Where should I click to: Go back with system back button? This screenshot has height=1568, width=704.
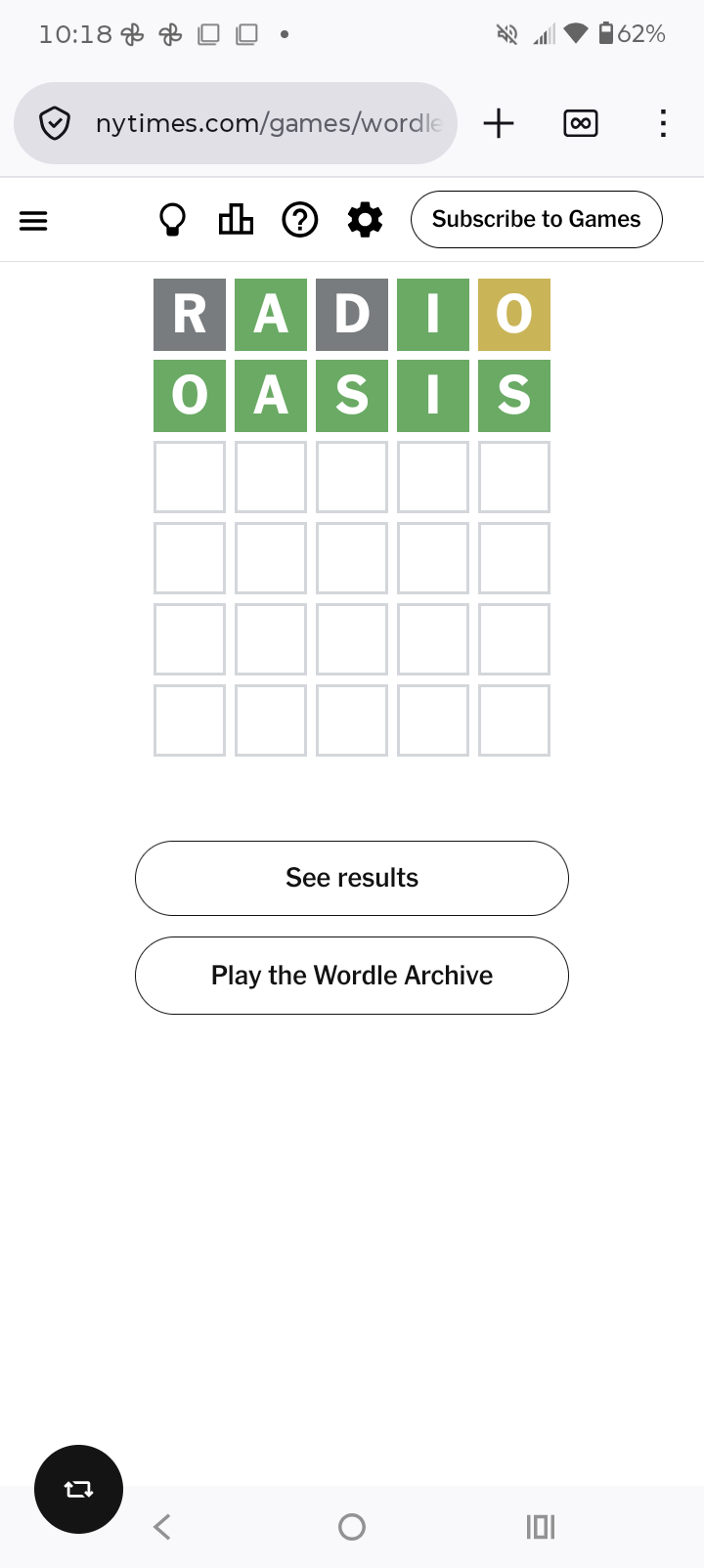pos(162,1526)
